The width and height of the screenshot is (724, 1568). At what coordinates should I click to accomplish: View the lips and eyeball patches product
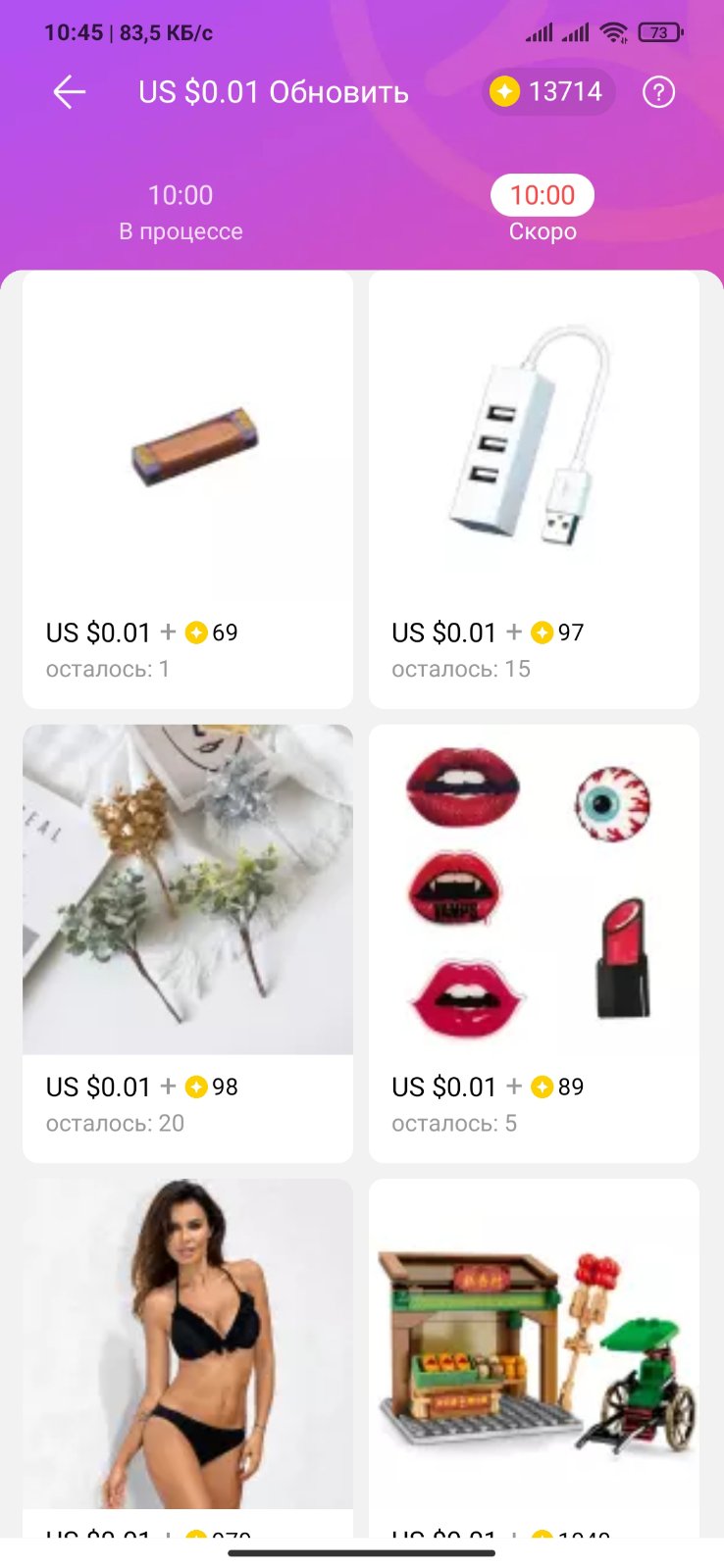pyautogui.click(x=534, y=941)
